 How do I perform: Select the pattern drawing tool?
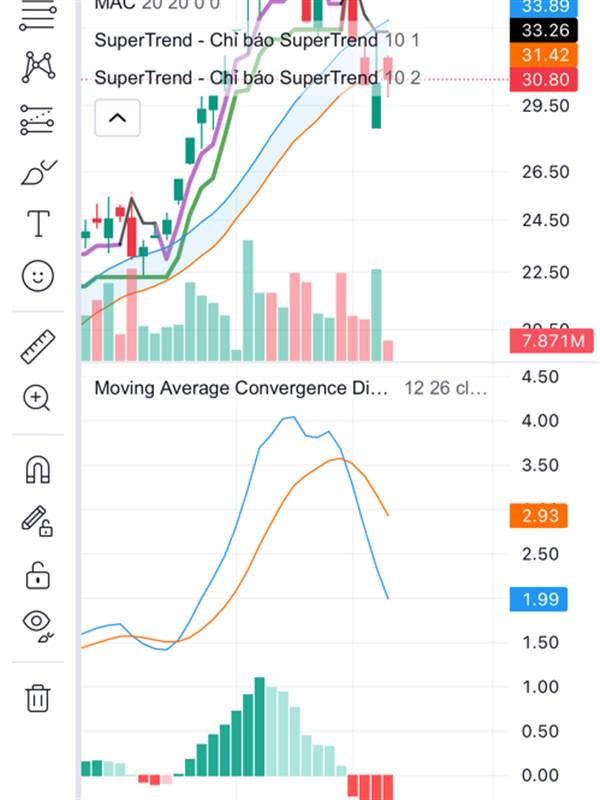[x=38, y=67]
